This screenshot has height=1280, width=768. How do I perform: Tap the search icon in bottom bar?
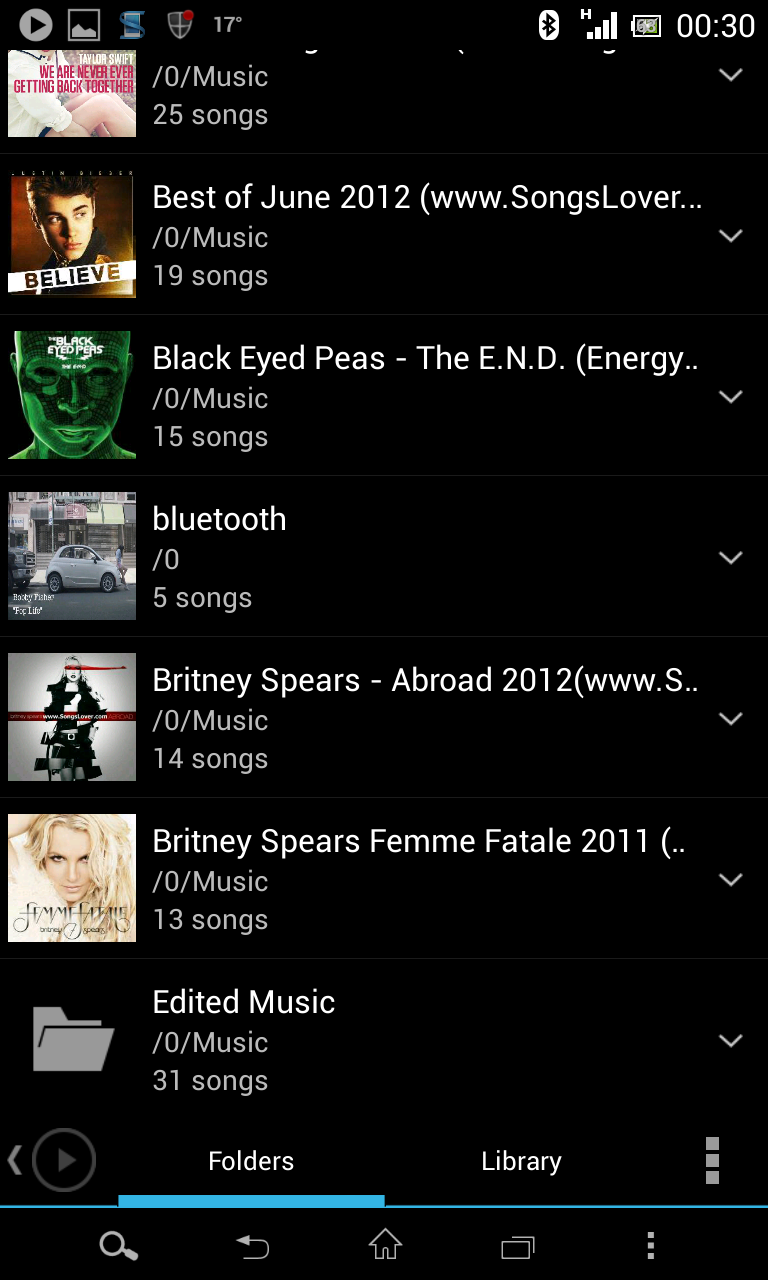[118, 1246]
